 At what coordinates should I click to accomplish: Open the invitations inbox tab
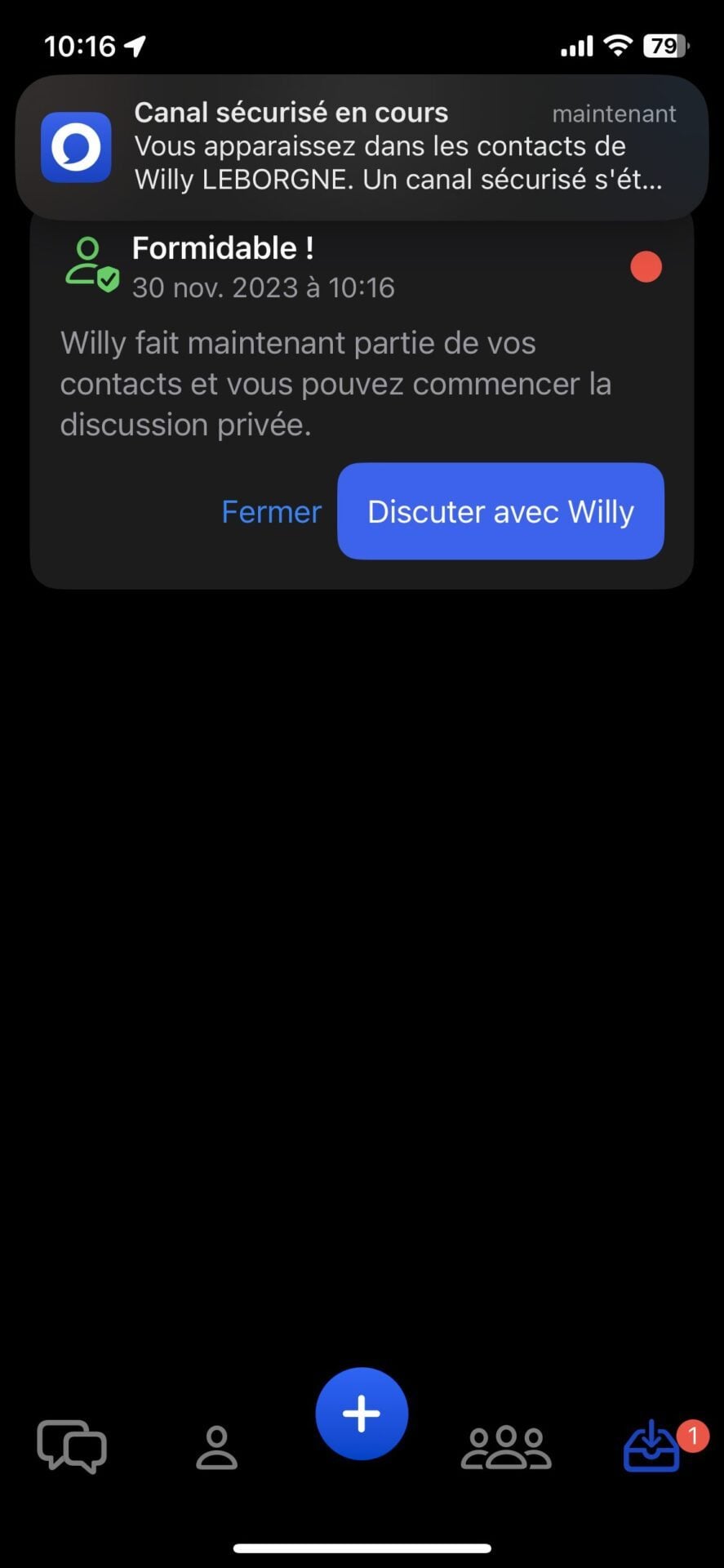pyautogui.click(x=652, y=1446)
